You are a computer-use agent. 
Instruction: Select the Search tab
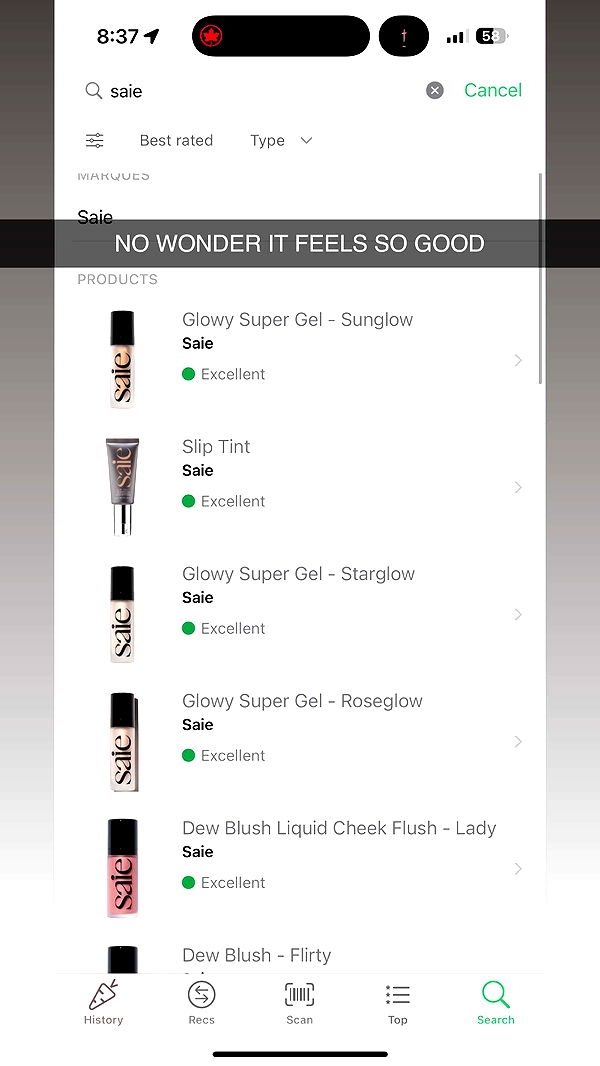(495, 1003)
